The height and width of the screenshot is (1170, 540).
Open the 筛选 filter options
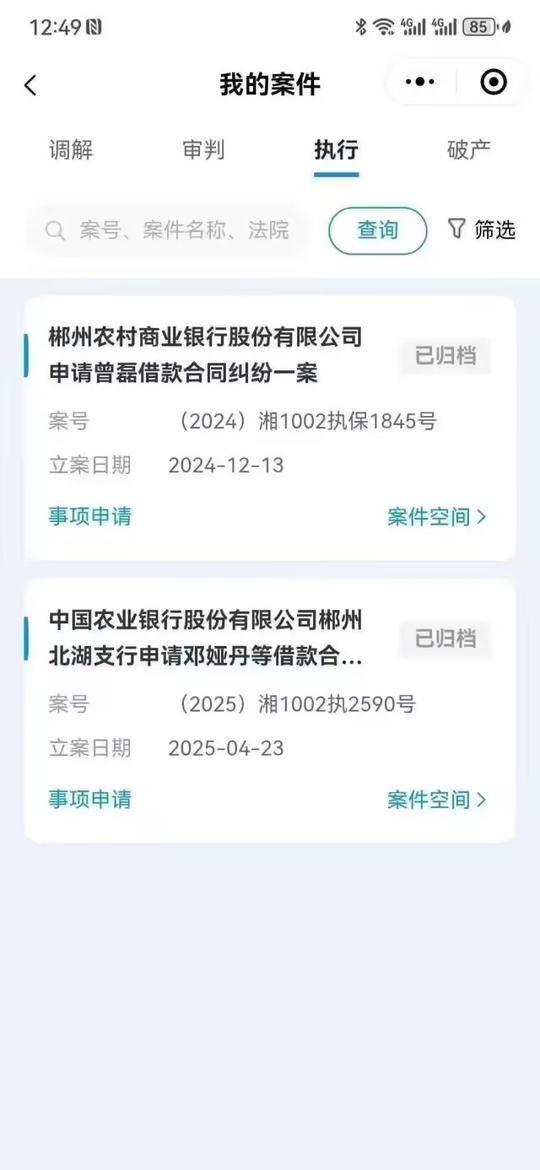pos(482,229)
